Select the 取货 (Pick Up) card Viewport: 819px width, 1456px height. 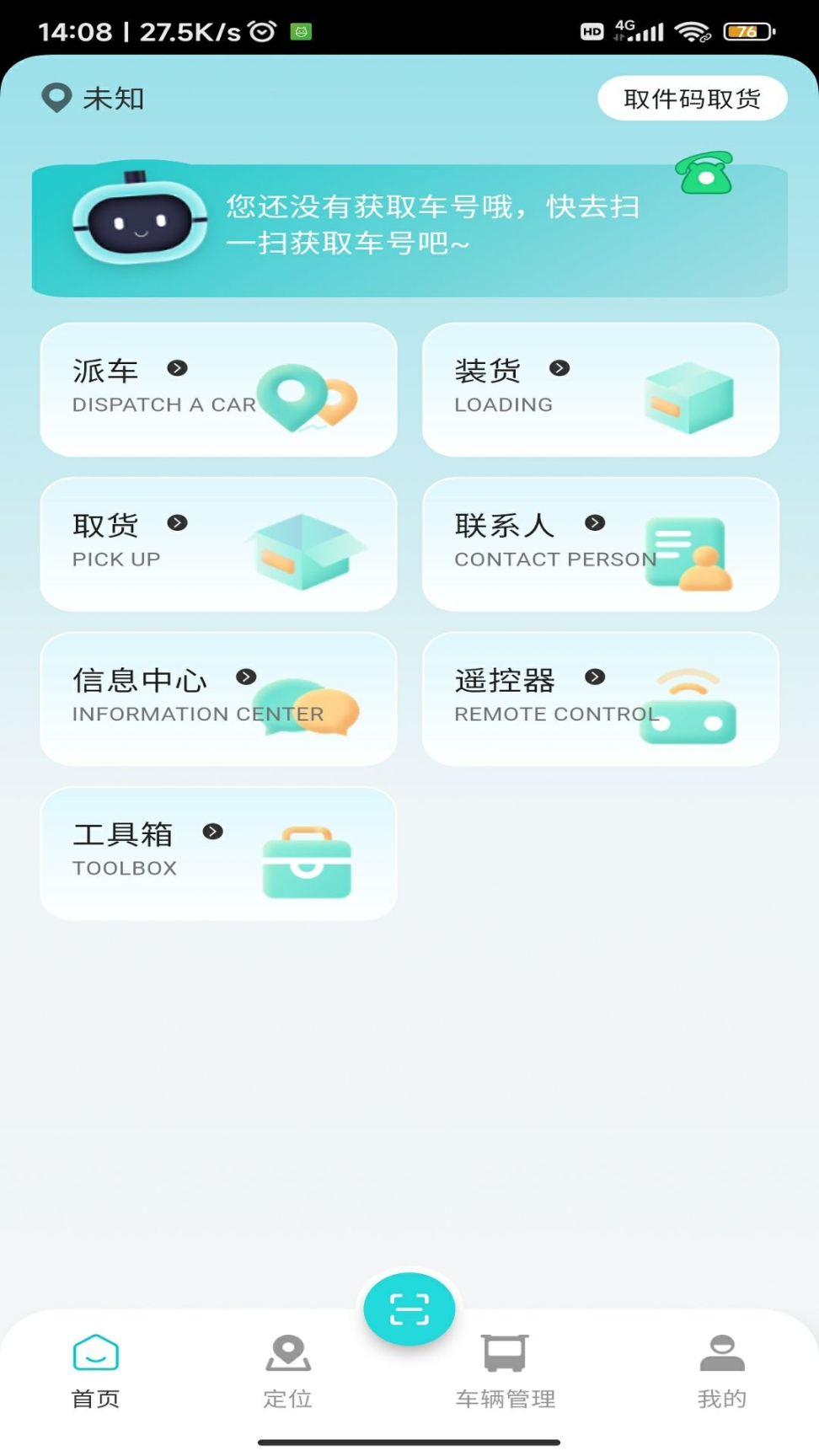(217, 543)
